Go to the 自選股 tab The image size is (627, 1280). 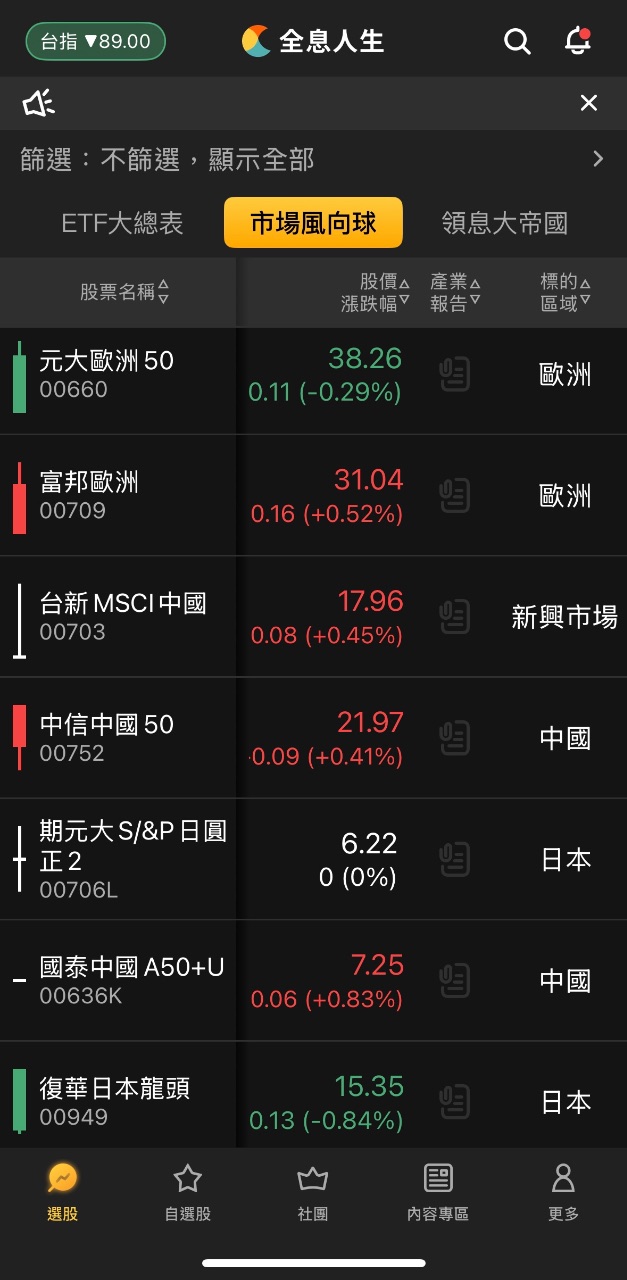tap(188, 1192)
